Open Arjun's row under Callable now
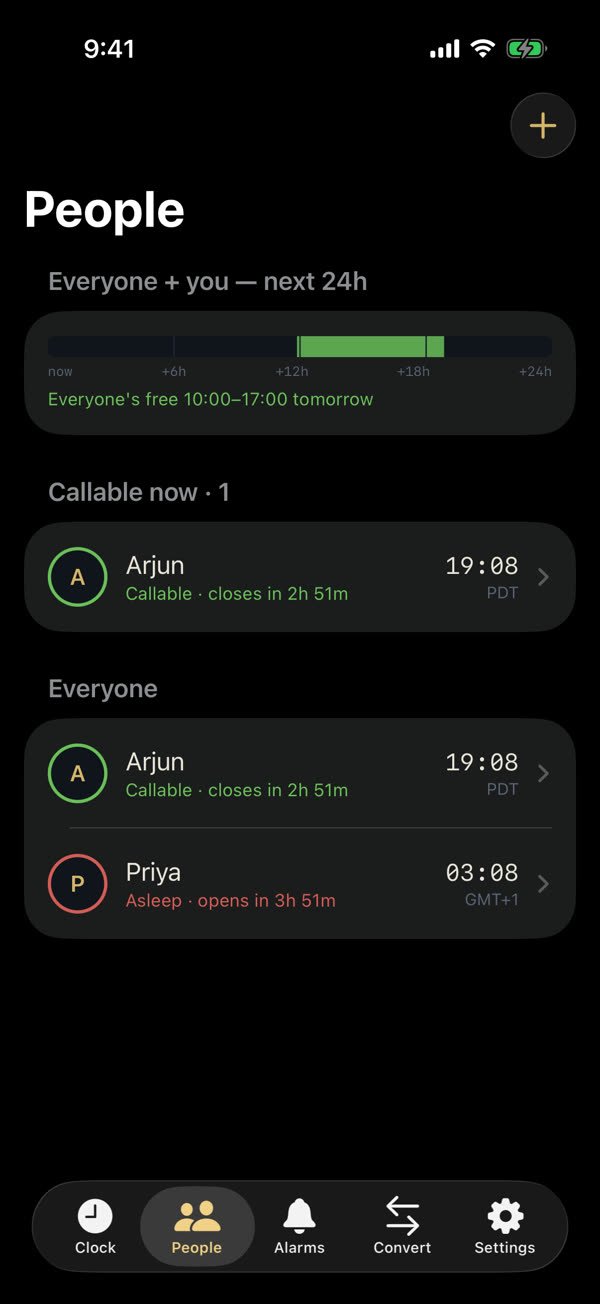The width and height of the screenshot is (600, 1304). point(300,577)
